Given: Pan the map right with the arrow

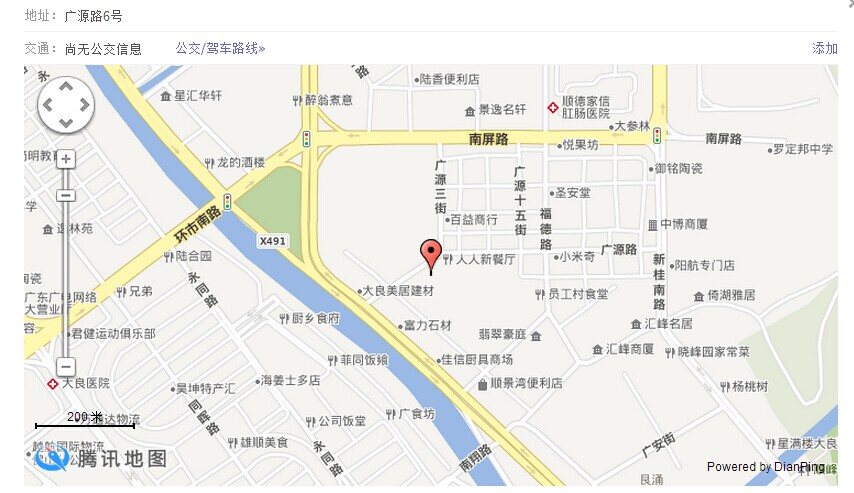Looking at the screenshot, I should (x=84, y=105).
